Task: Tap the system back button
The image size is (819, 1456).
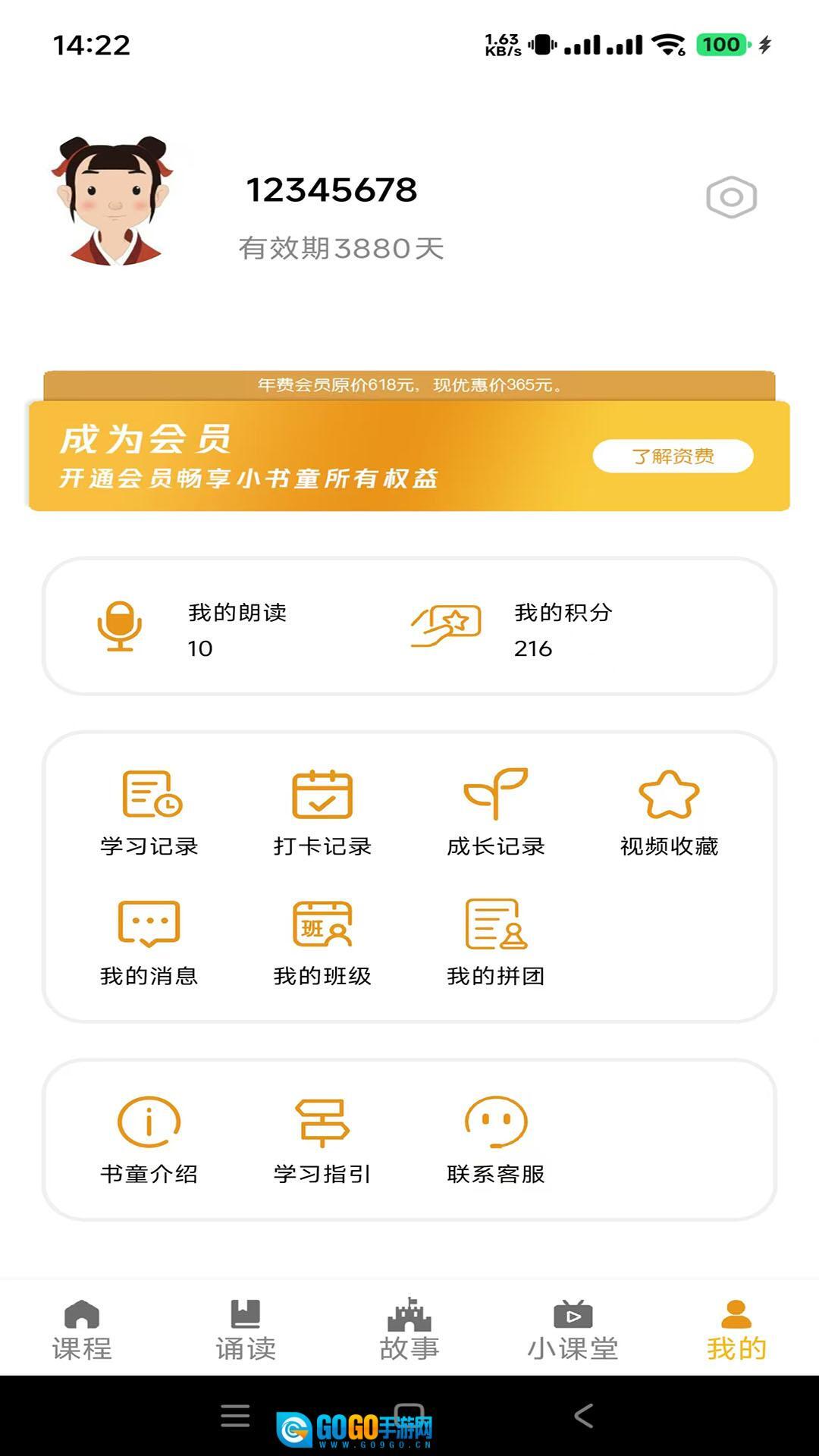Action: [583, 1415]
